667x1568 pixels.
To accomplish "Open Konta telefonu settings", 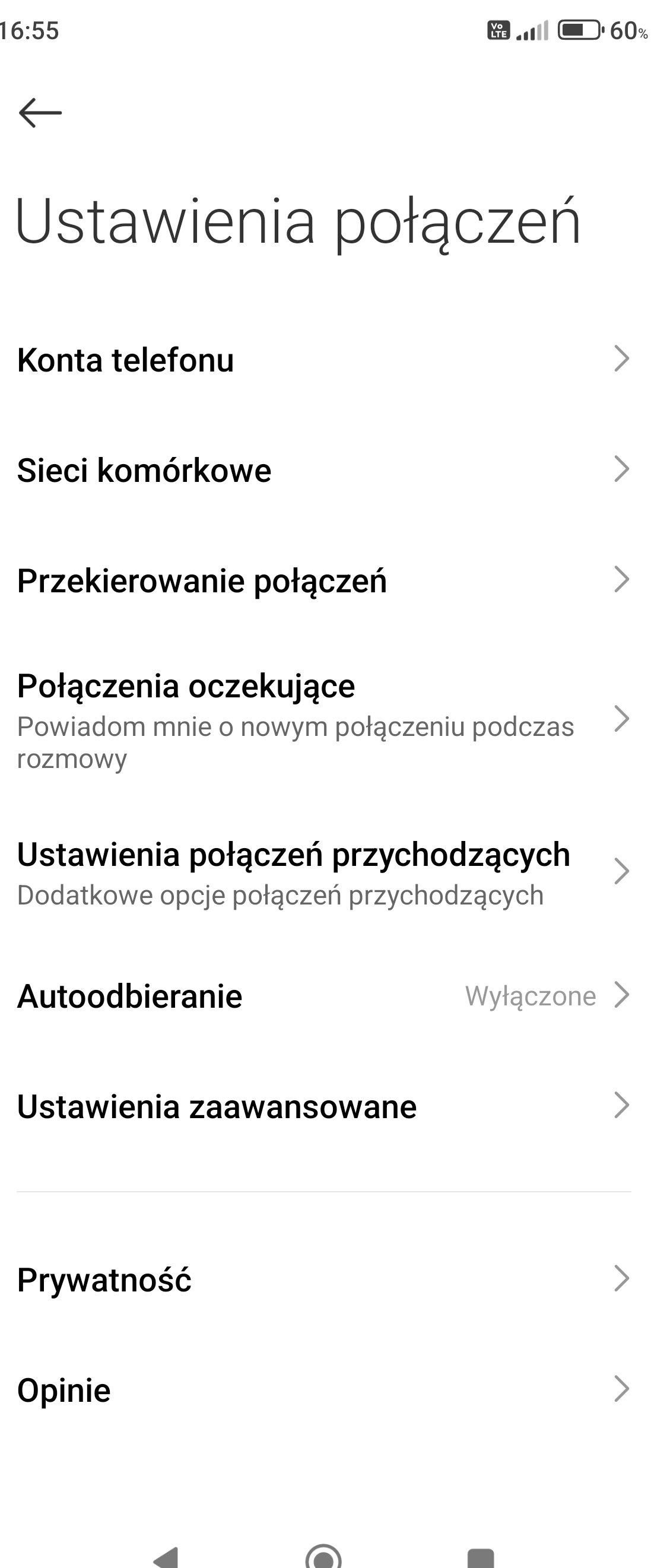I will tap(323, 359).
